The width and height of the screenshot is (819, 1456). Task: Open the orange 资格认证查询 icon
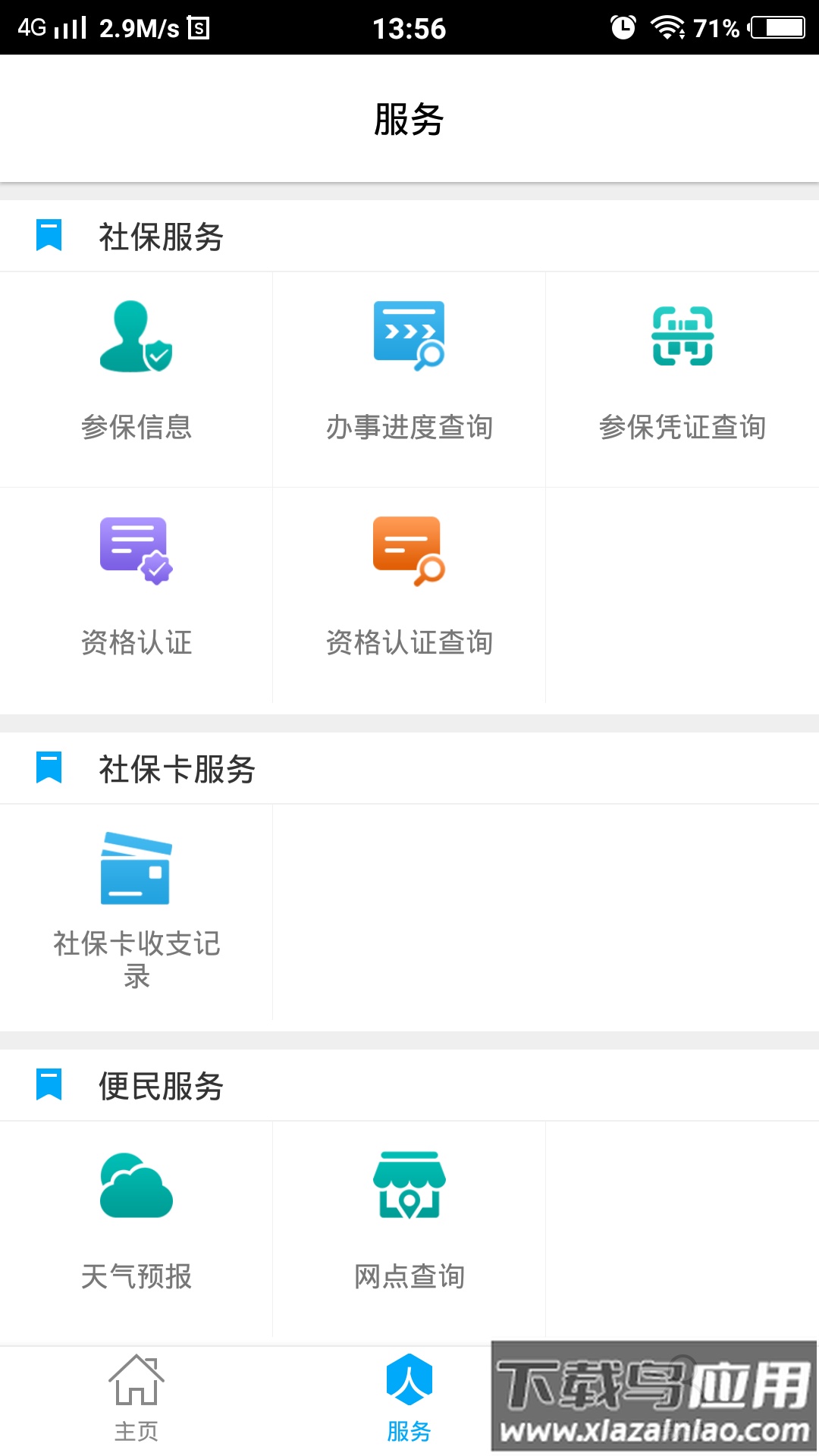(x=408, y=552)
